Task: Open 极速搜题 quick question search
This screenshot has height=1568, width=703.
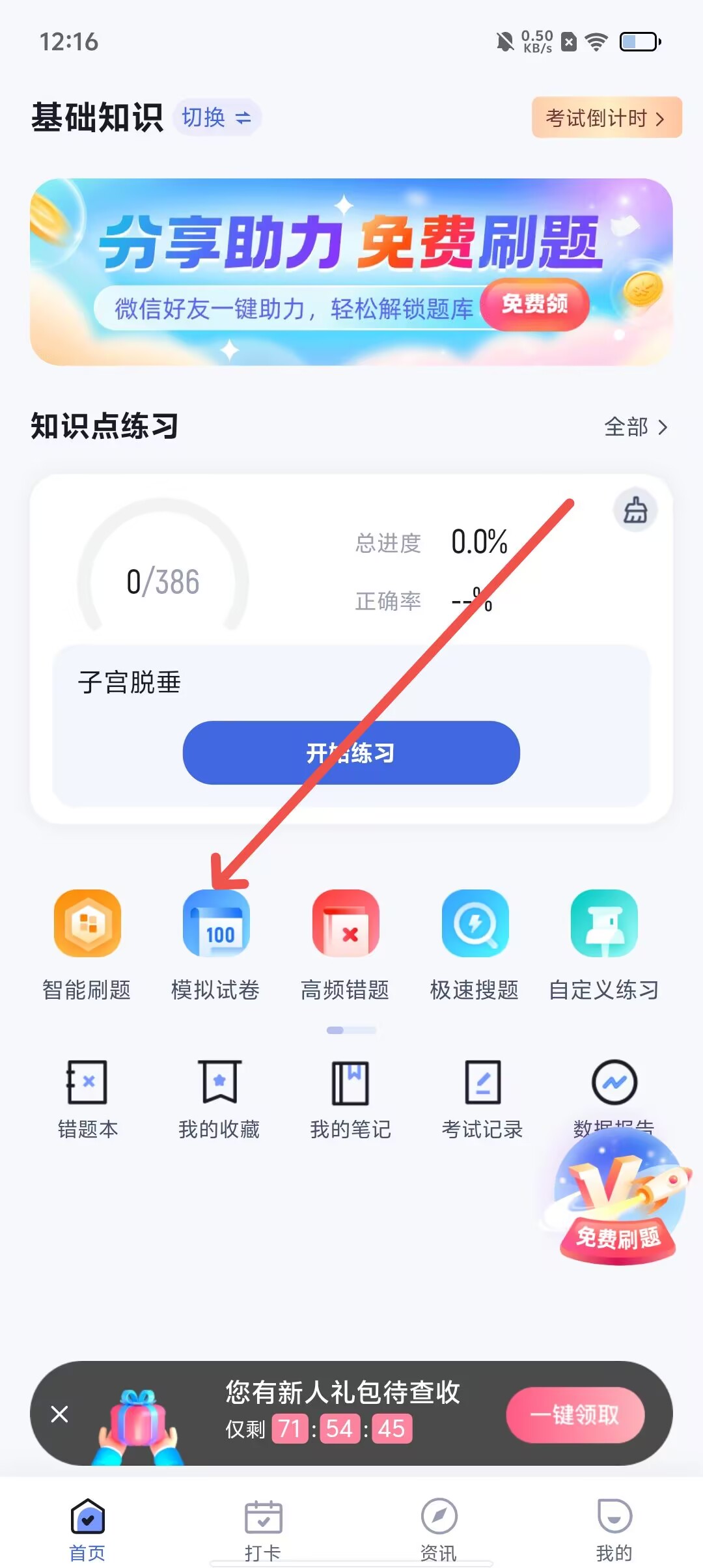Action: click(x=475, y=944)
